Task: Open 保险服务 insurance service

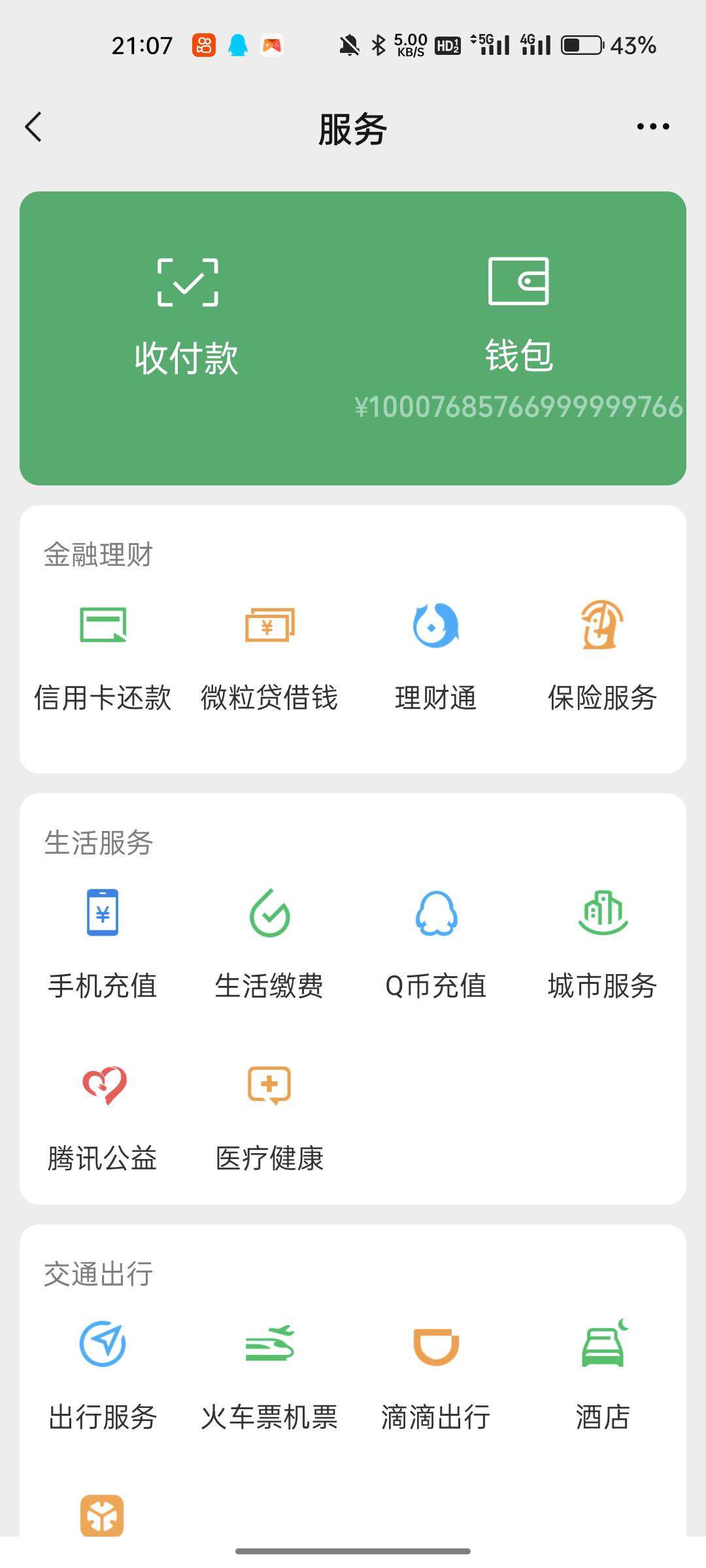Action: [x=602, y=657]
